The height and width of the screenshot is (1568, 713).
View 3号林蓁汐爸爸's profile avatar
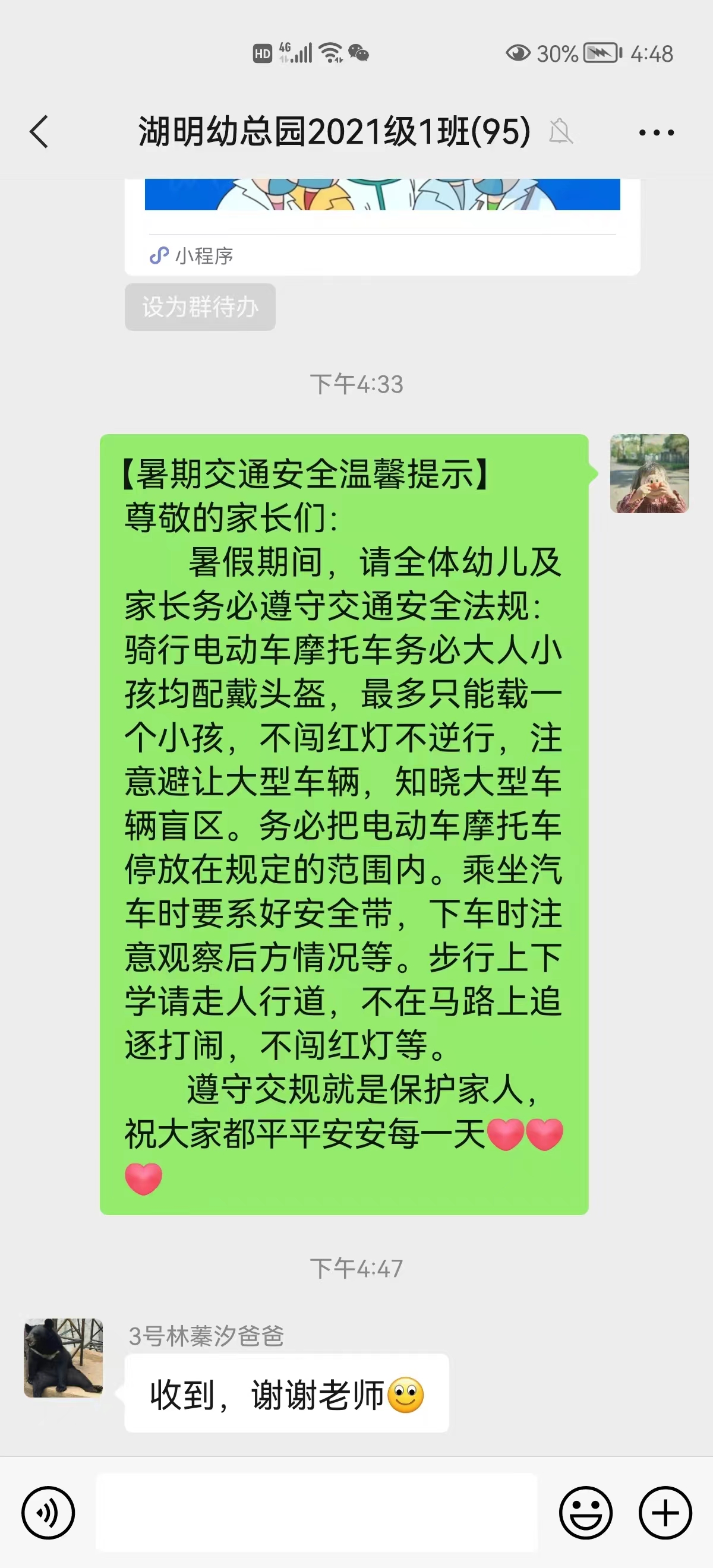click(64, 1357)
